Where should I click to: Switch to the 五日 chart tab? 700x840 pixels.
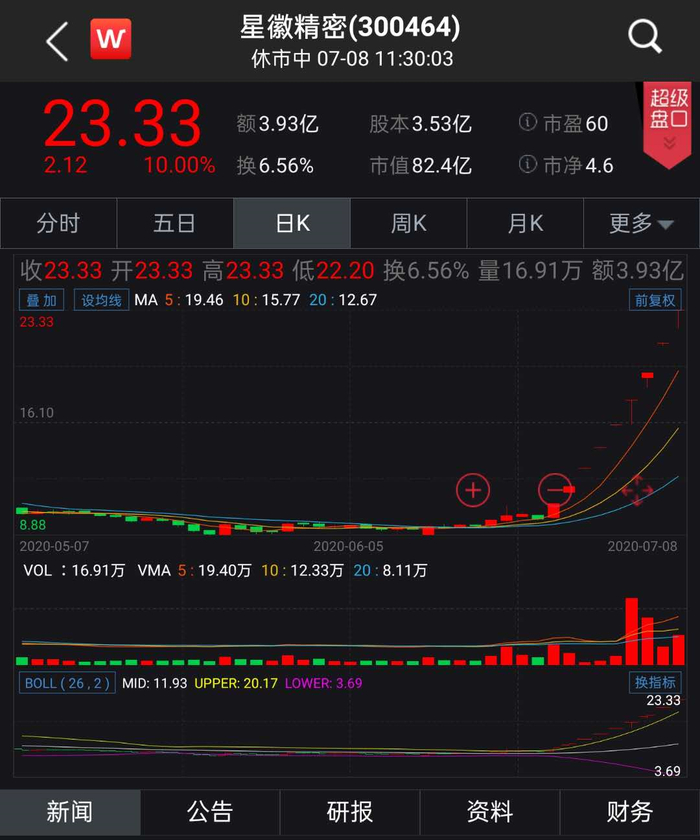(175, 223)
